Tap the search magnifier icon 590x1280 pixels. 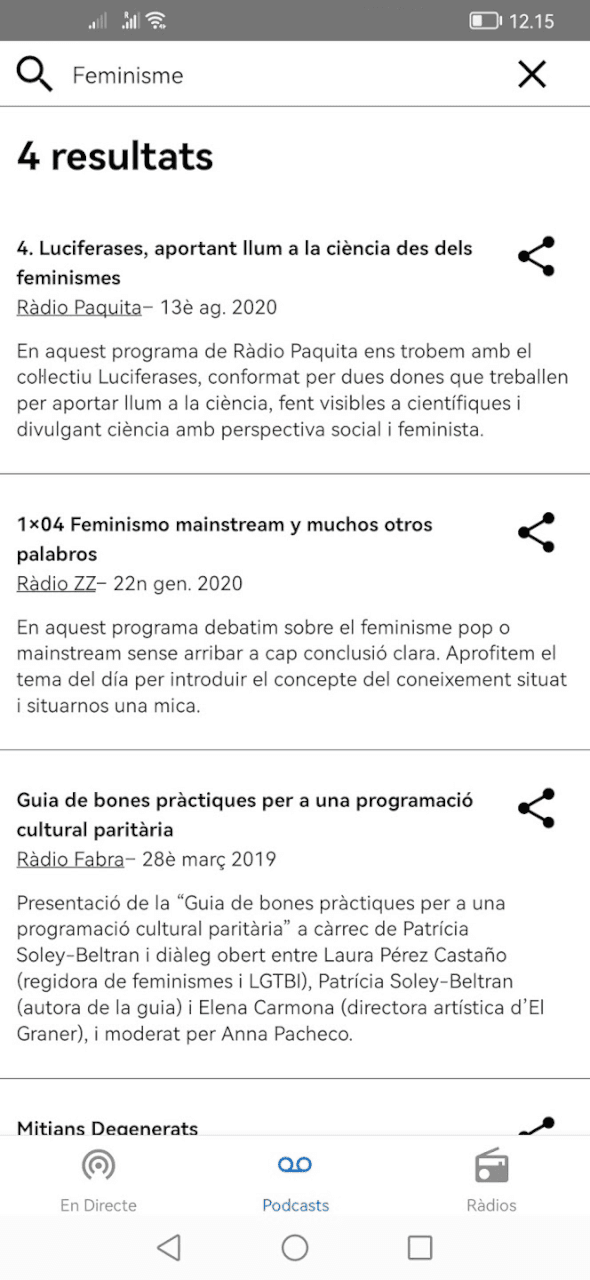pos(34,74)
